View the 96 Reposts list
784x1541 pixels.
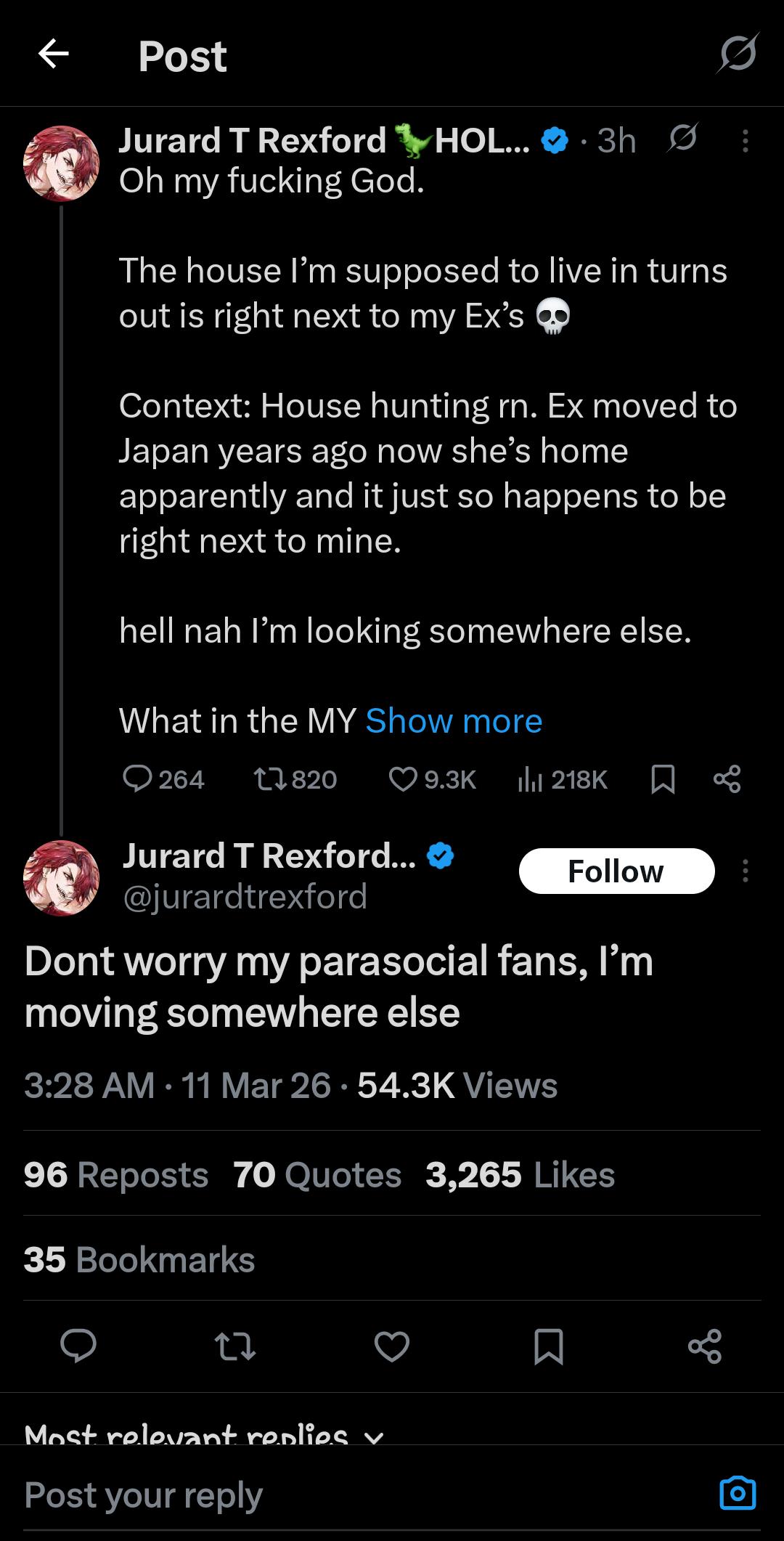(116, 1175)
